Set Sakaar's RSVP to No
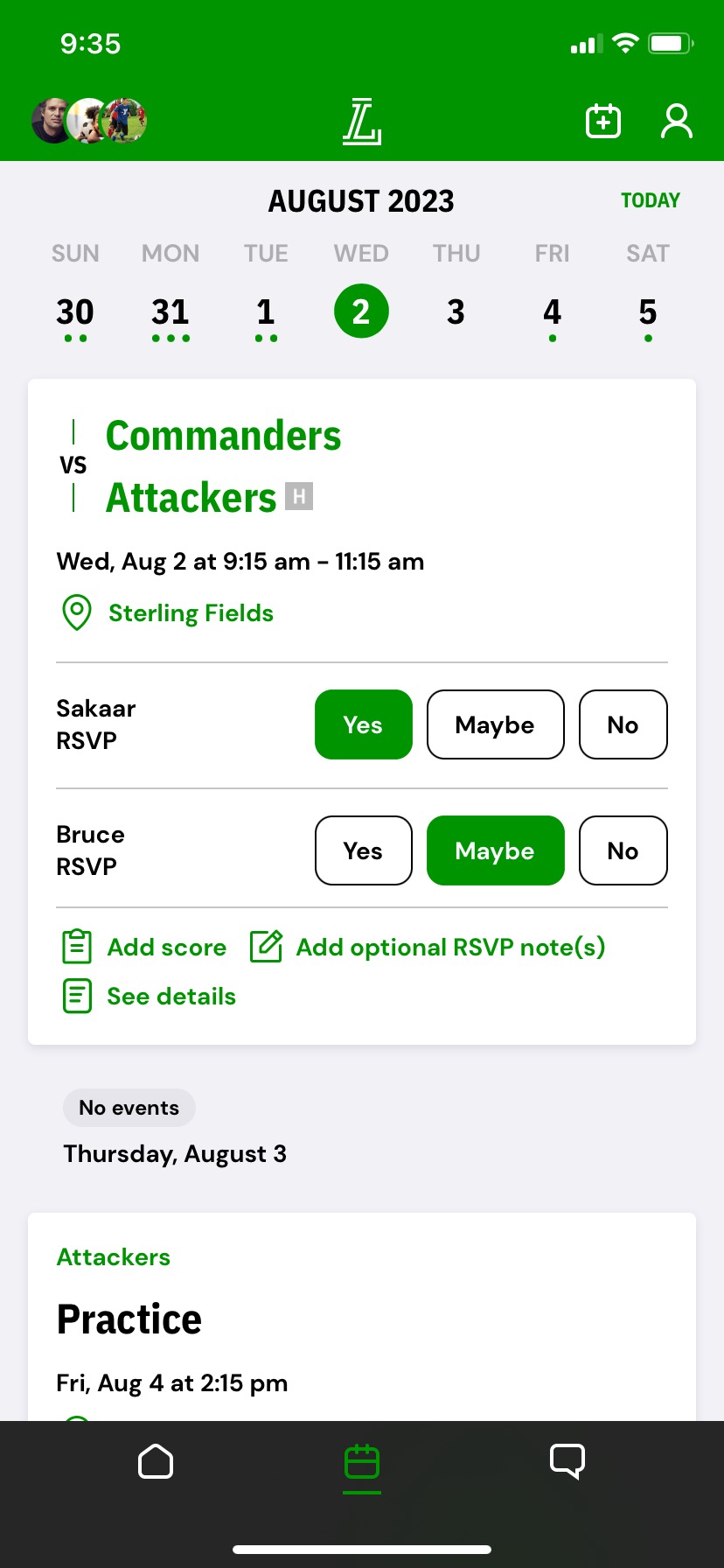Image resolution: width=724 pixels, height=1568 pixels. coord(623,724)
